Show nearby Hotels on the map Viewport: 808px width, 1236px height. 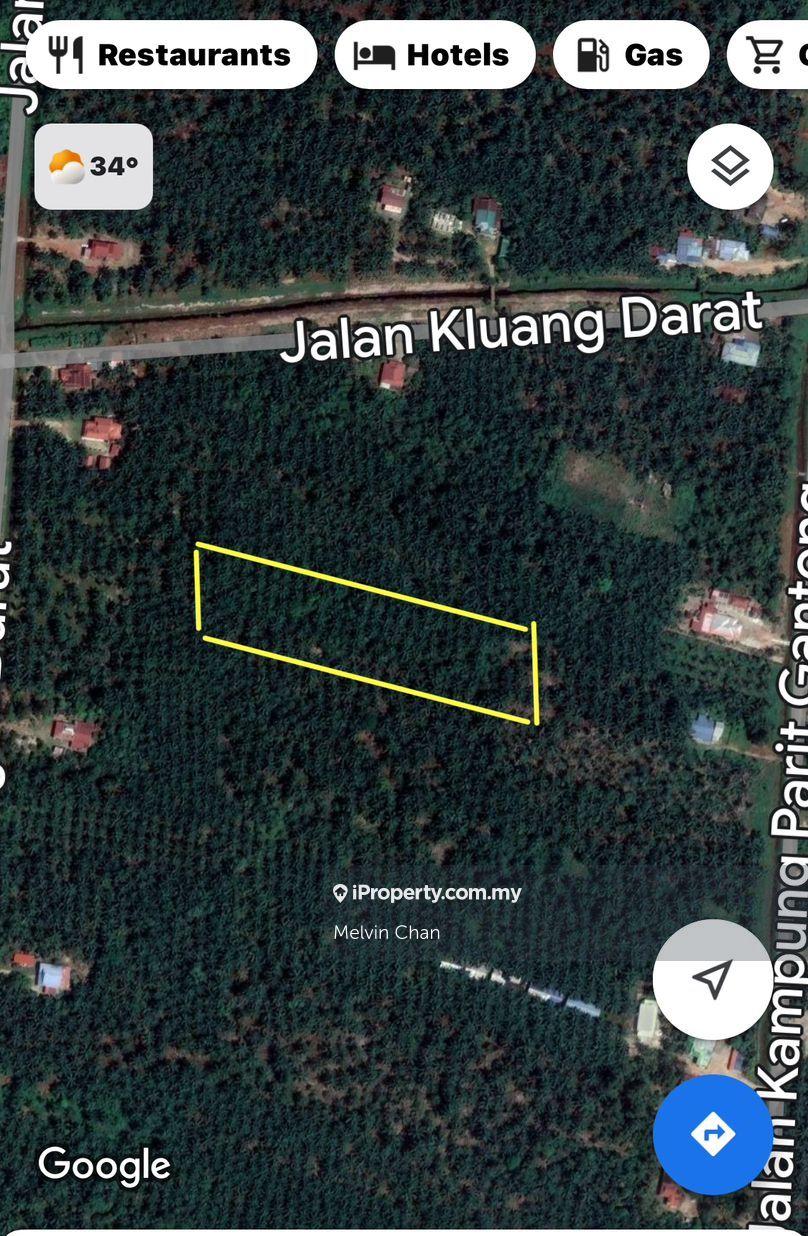[x=435, y=55]
